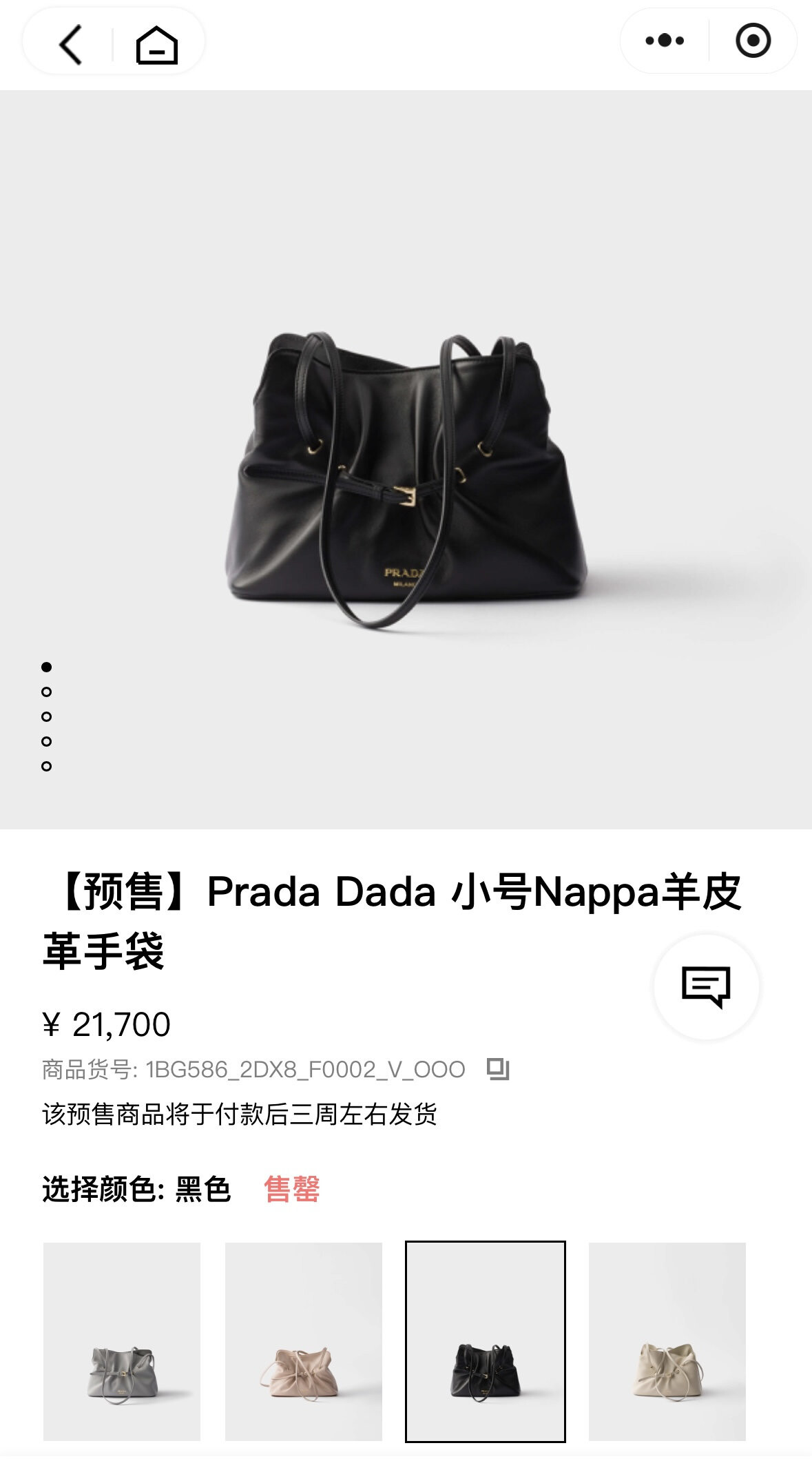This screenshot has height=1461, width=812.
Task: Select the grey color bag swatch
Action: click(122, 1341)
